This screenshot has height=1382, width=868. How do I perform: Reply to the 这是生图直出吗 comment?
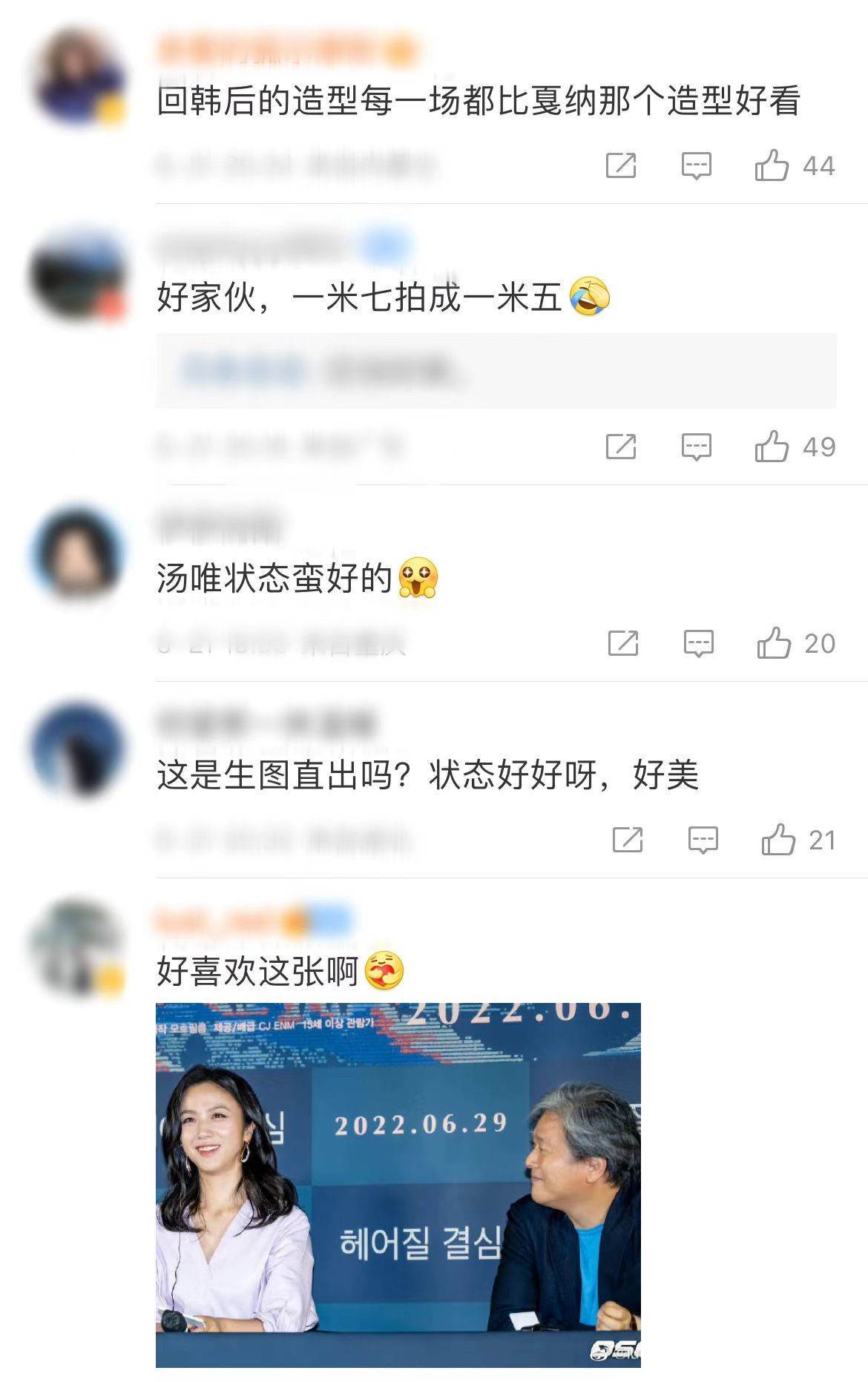(x=703, y=840)
